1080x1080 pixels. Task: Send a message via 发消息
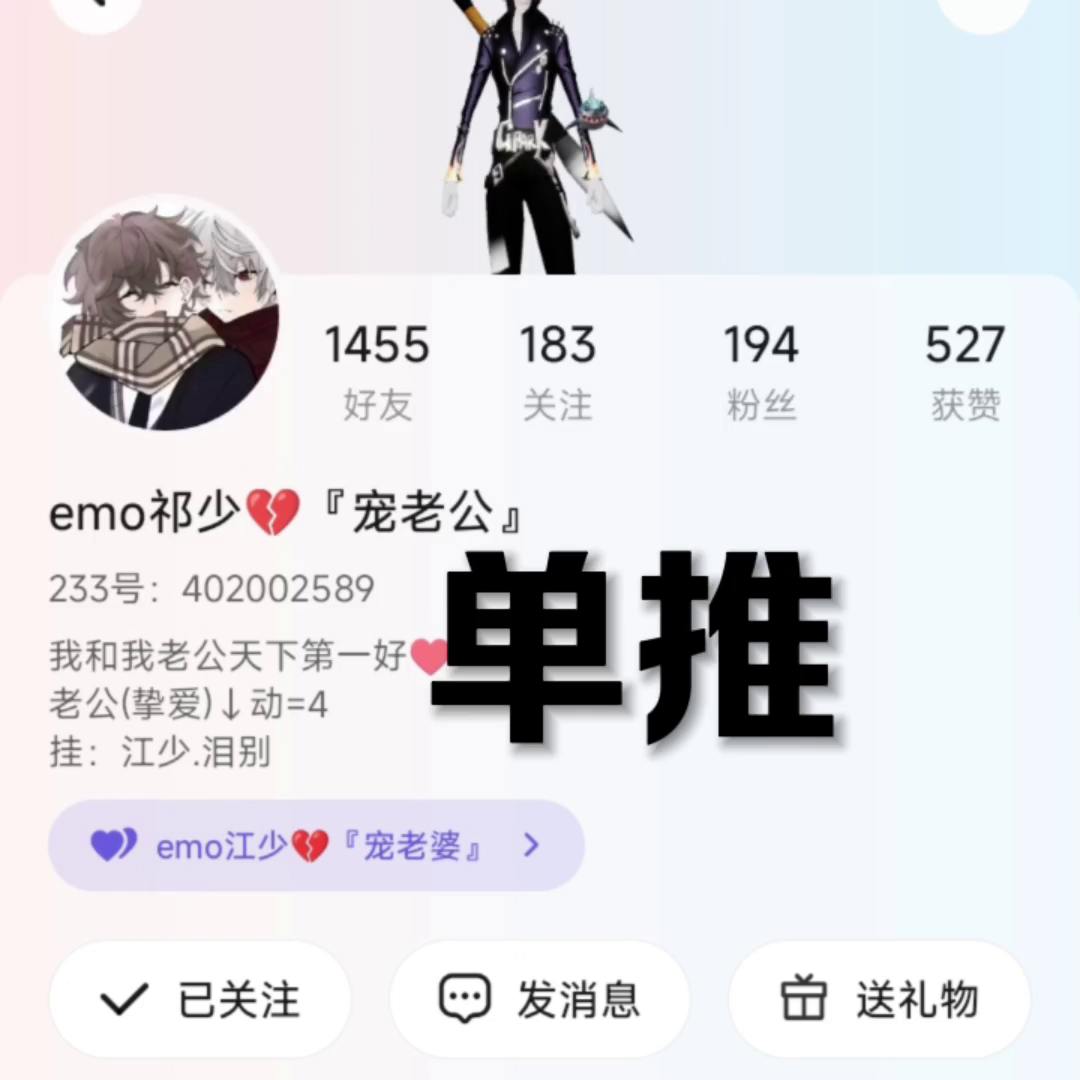tap(540, 999)
